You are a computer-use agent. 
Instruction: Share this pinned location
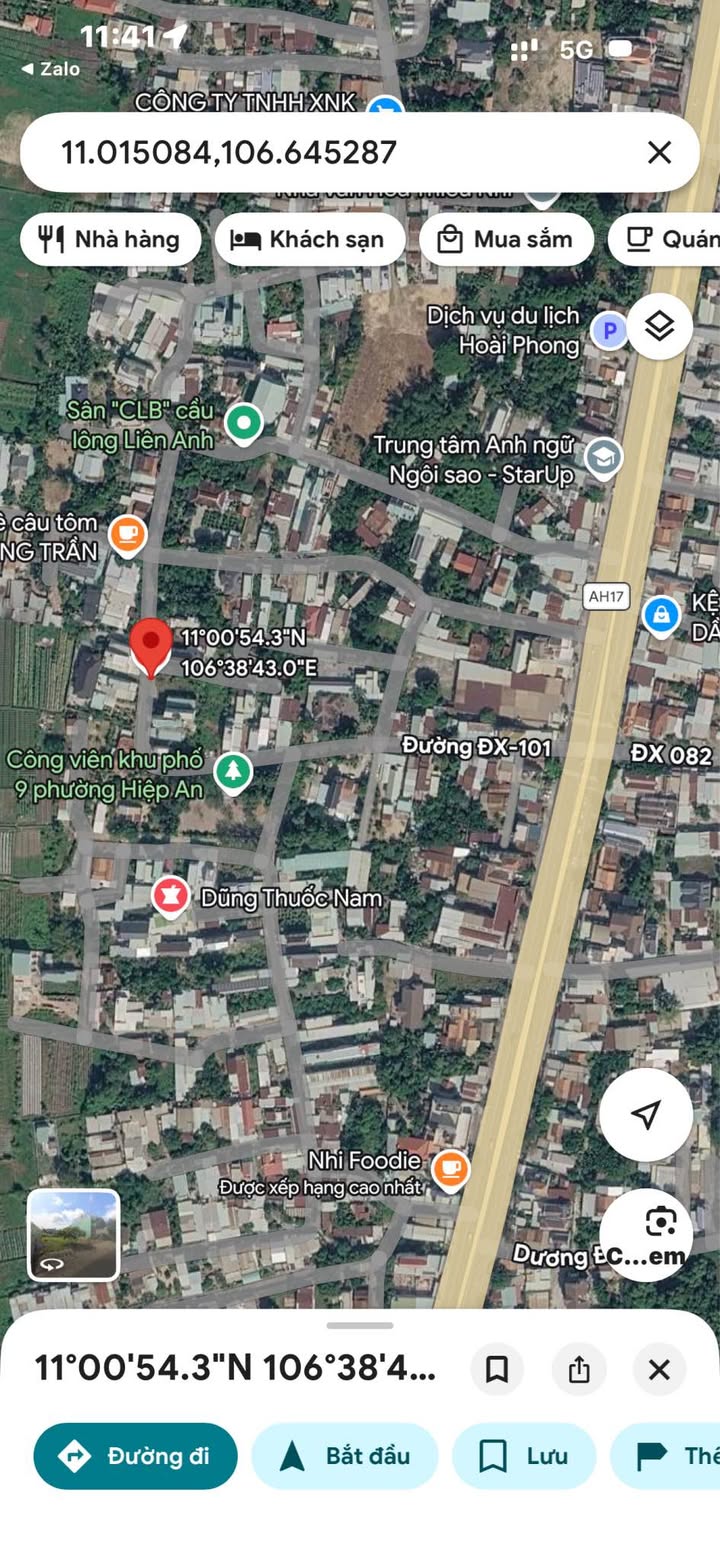[579, 1369]
